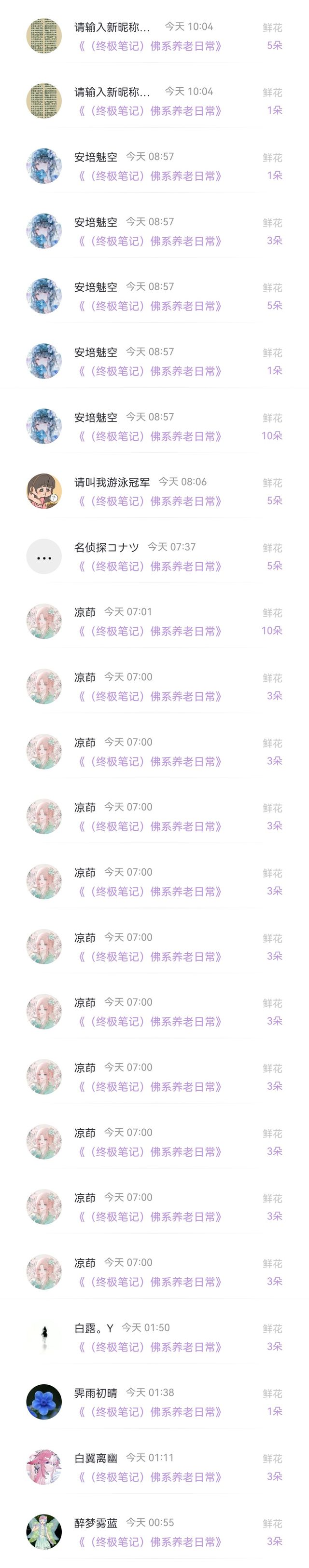
Task: Open 白翼离幽's profile avatar
Action: (44, 1467)
